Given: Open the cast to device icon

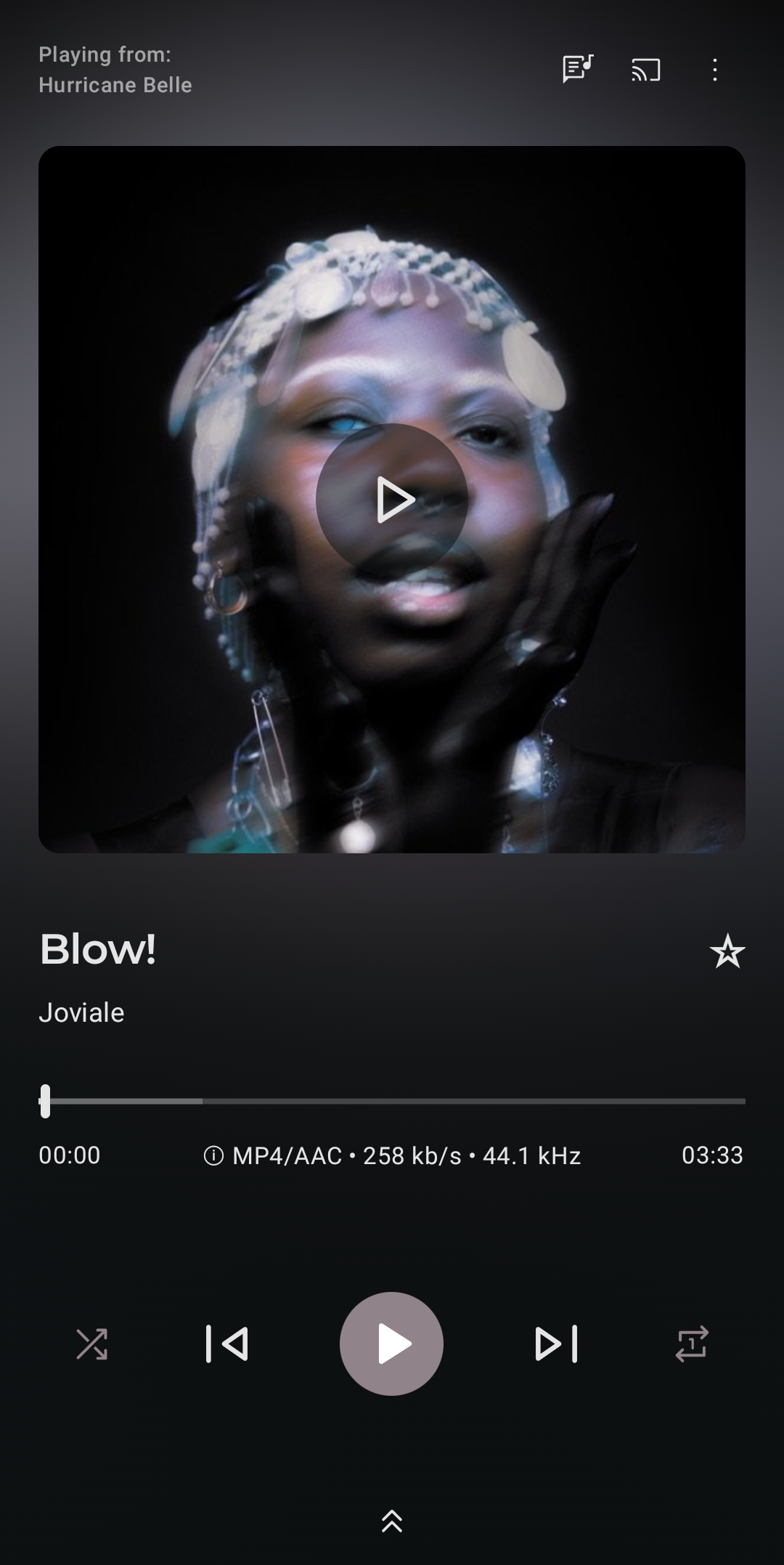Looking at the screenshot, I should pos(645,70).
